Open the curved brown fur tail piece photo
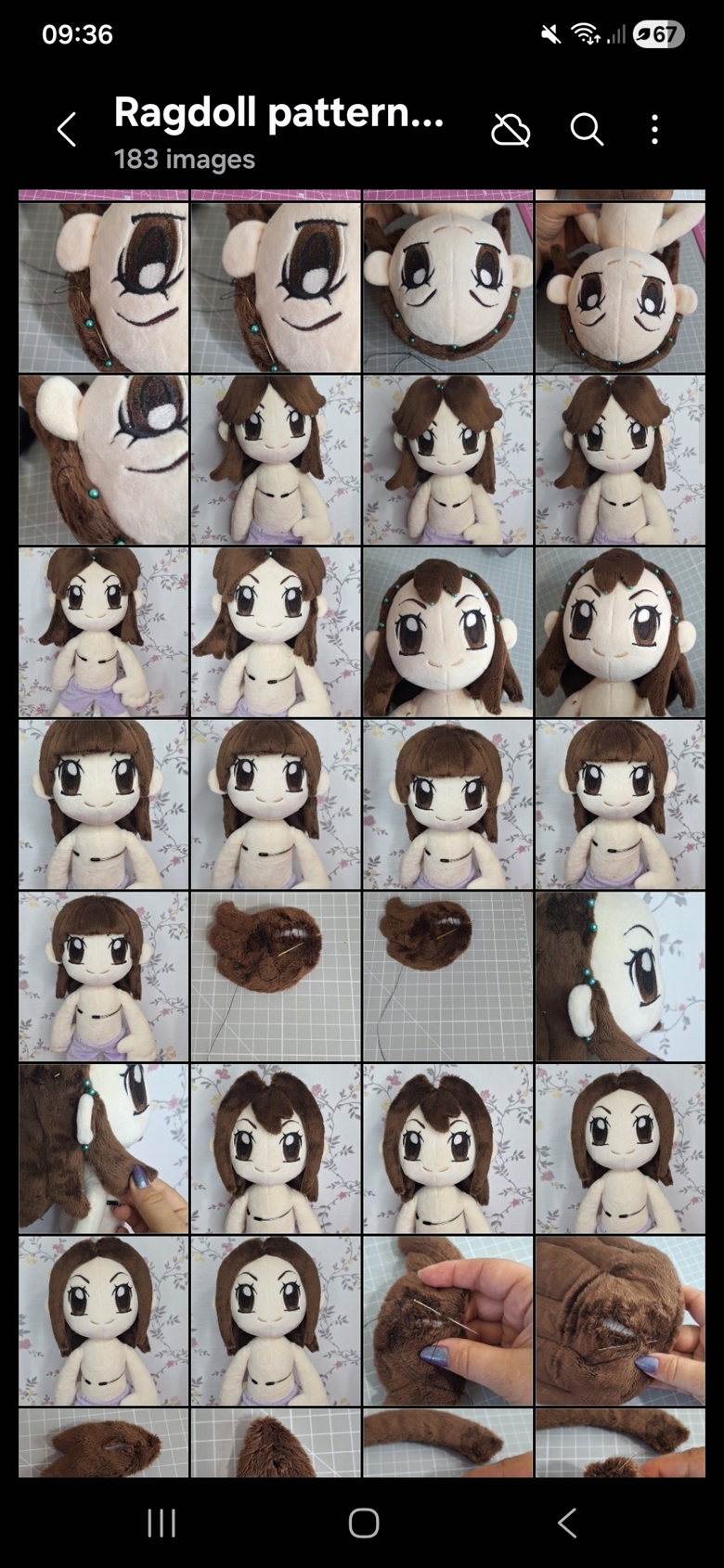Screen dimensions: 724x1568 coord(447,1443)
